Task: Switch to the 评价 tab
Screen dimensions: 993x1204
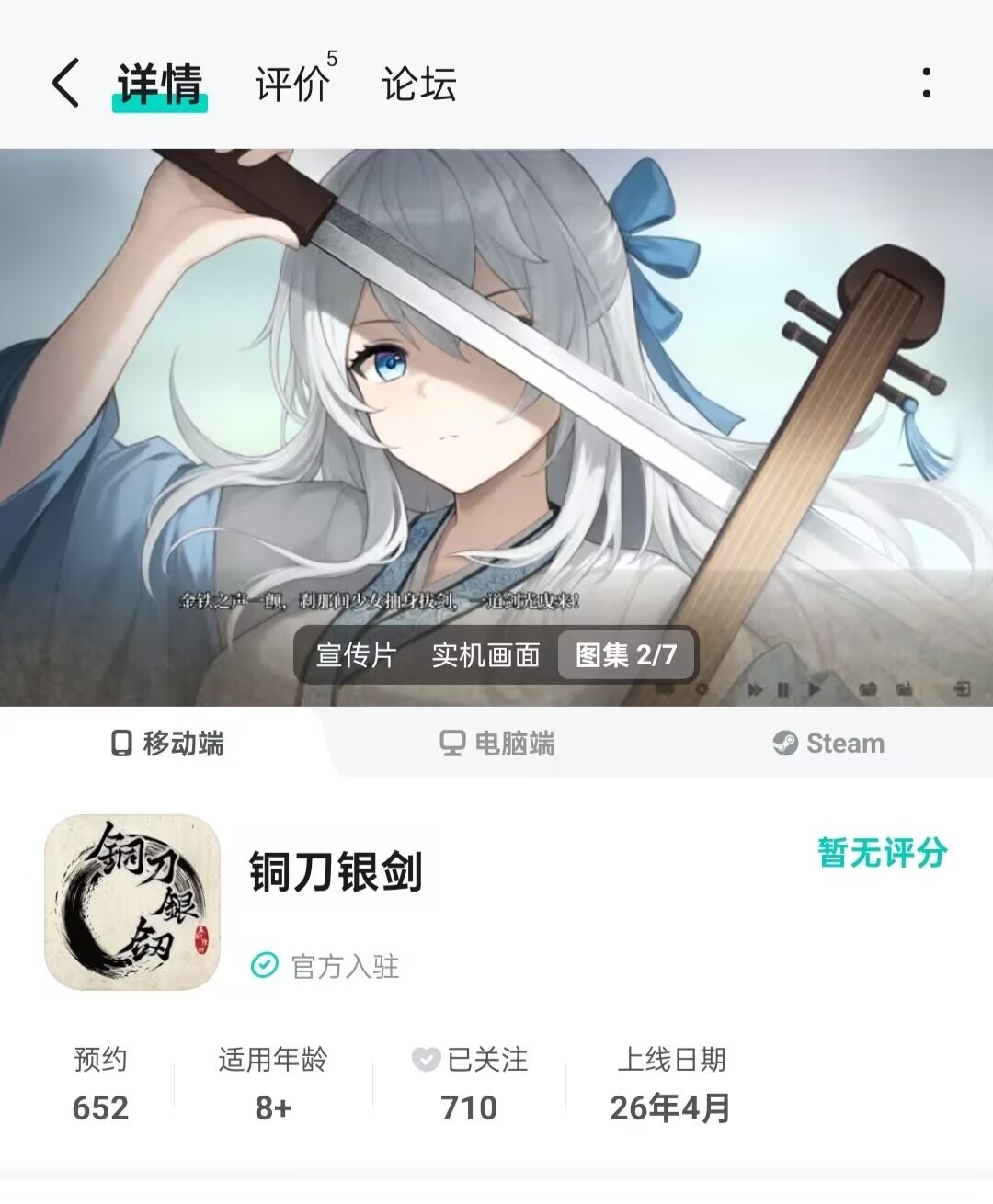Action: click(293, 84)
